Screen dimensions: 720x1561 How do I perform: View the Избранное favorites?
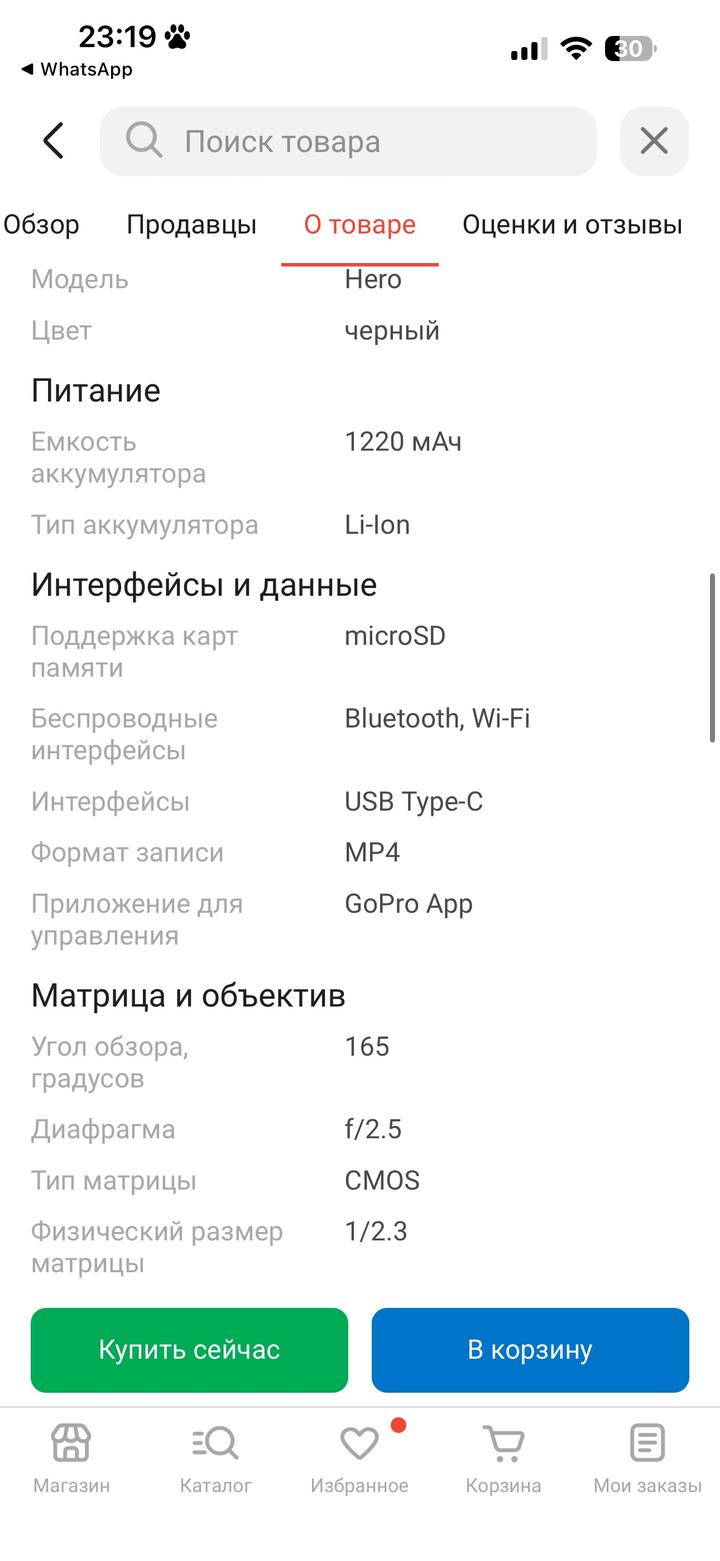click(359, 1458)
